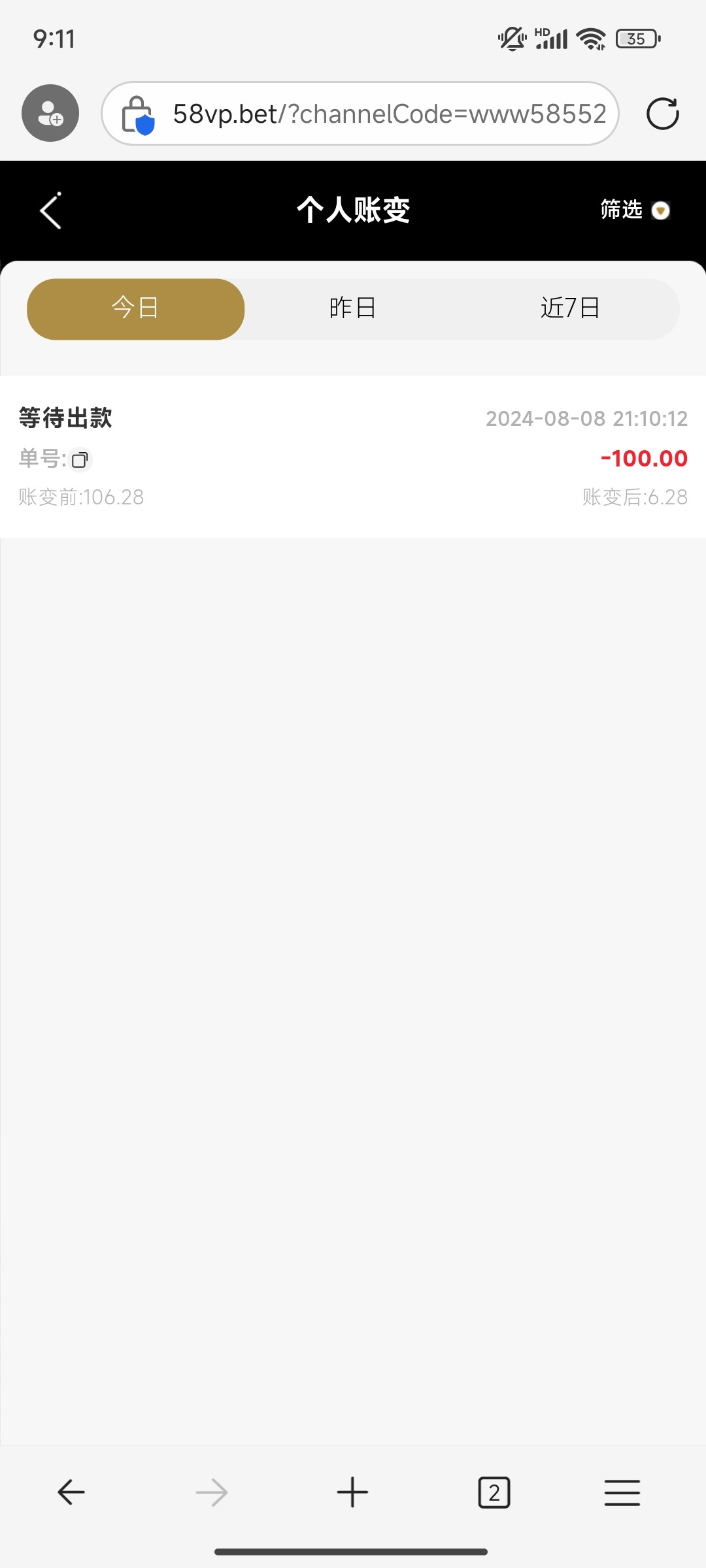Open the browser hamburger menu
Viewport: 706px width, 1568px height.
pyautogui.click(x=622, y=1492)
